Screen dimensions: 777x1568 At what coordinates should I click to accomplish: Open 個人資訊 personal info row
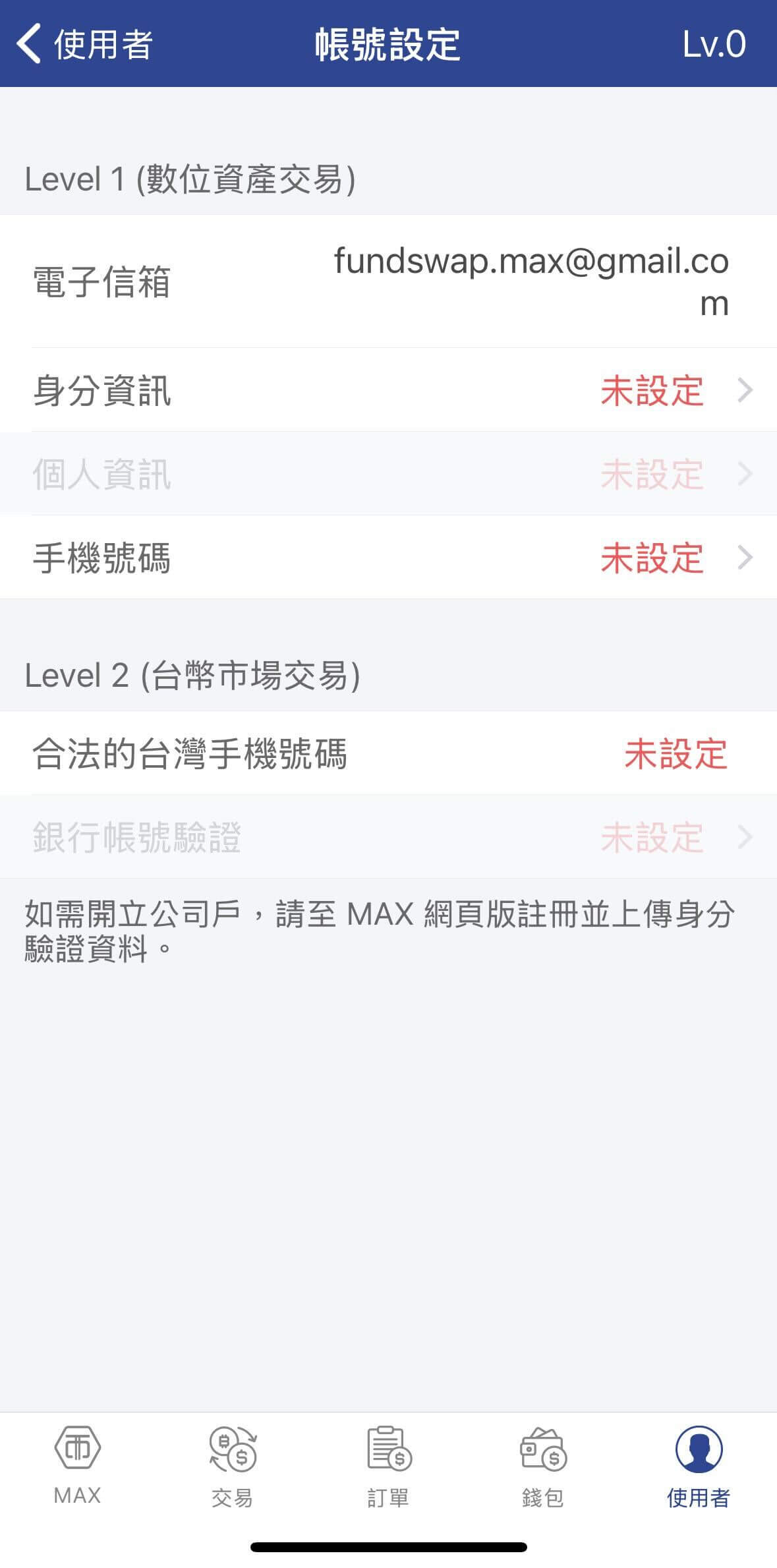pos(388,474)
